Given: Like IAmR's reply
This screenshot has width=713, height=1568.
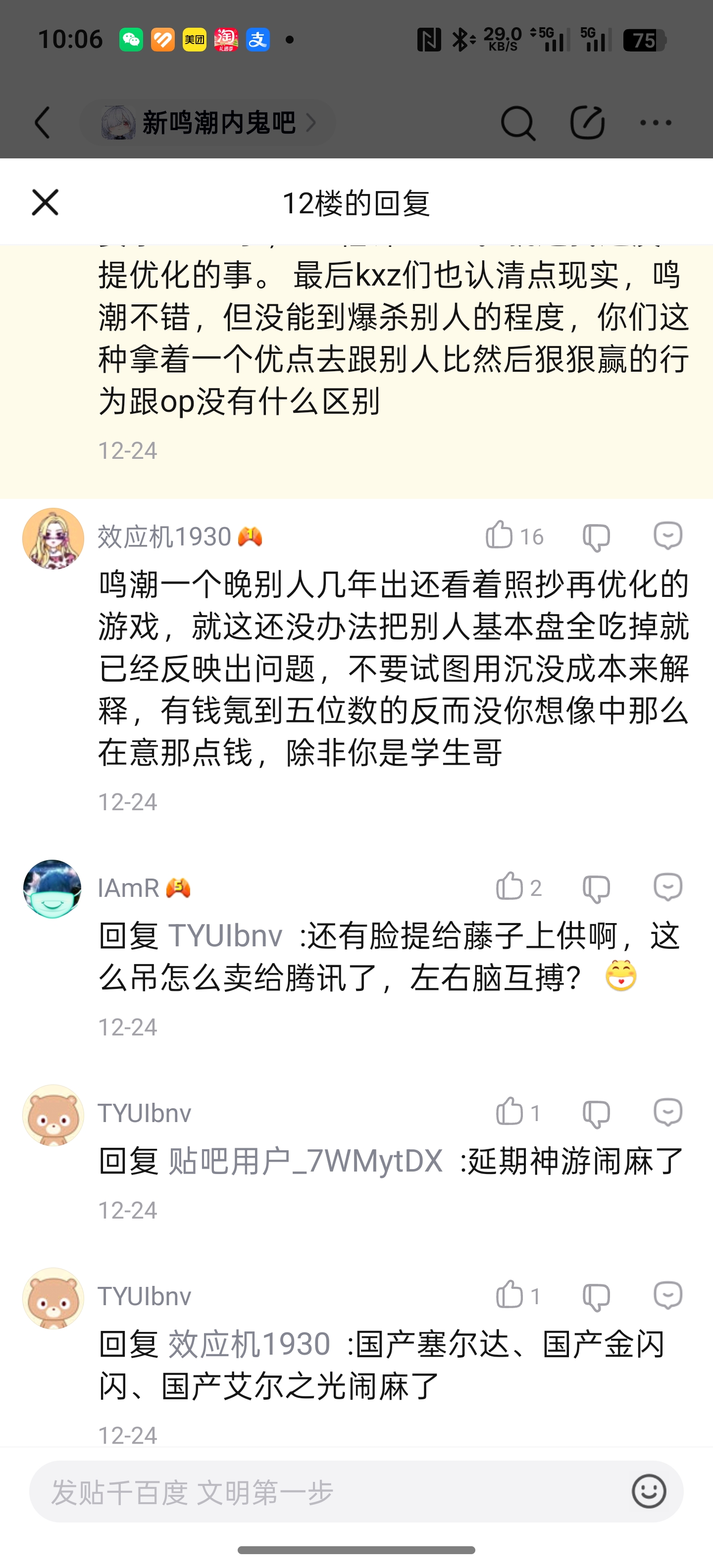Looking at the screenshot, I should click(x=509, y=887).
